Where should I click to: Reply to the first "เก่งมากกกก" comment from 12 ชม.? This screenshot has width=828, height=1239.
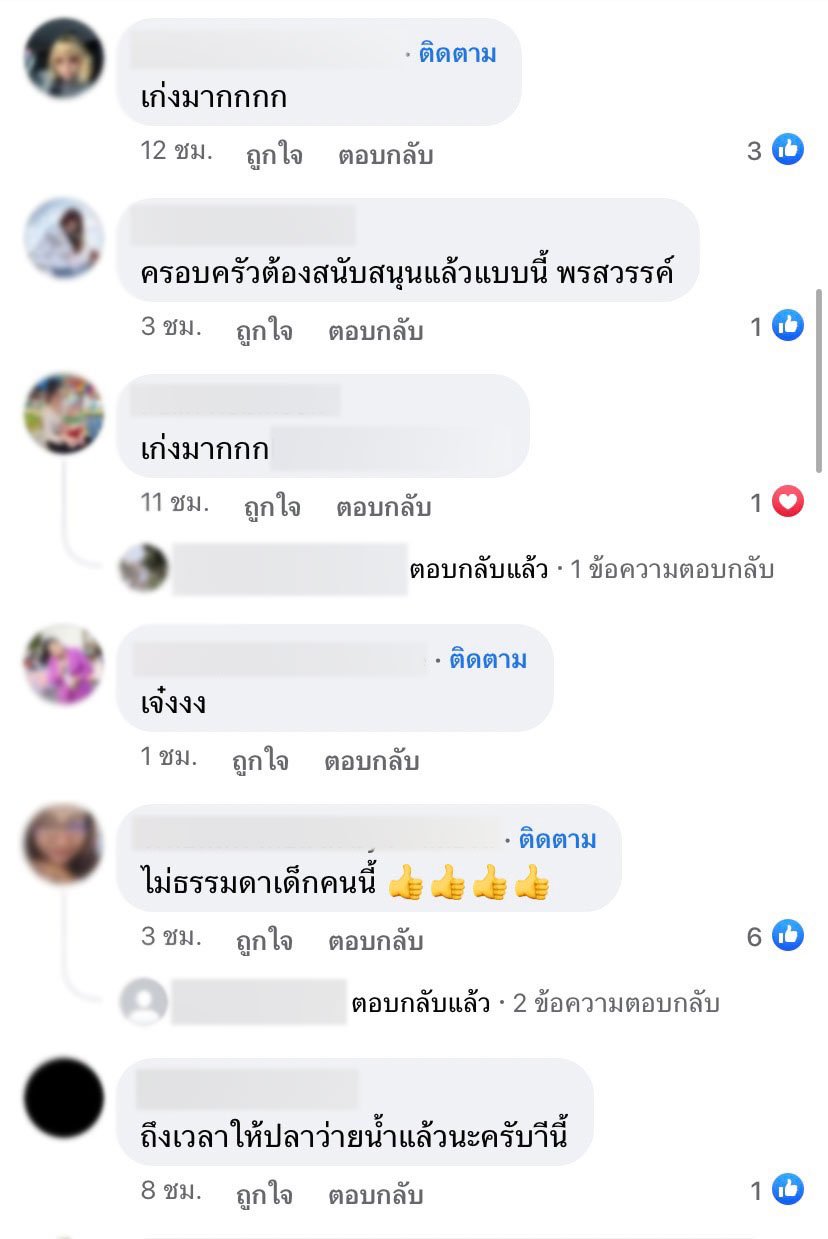385,155
